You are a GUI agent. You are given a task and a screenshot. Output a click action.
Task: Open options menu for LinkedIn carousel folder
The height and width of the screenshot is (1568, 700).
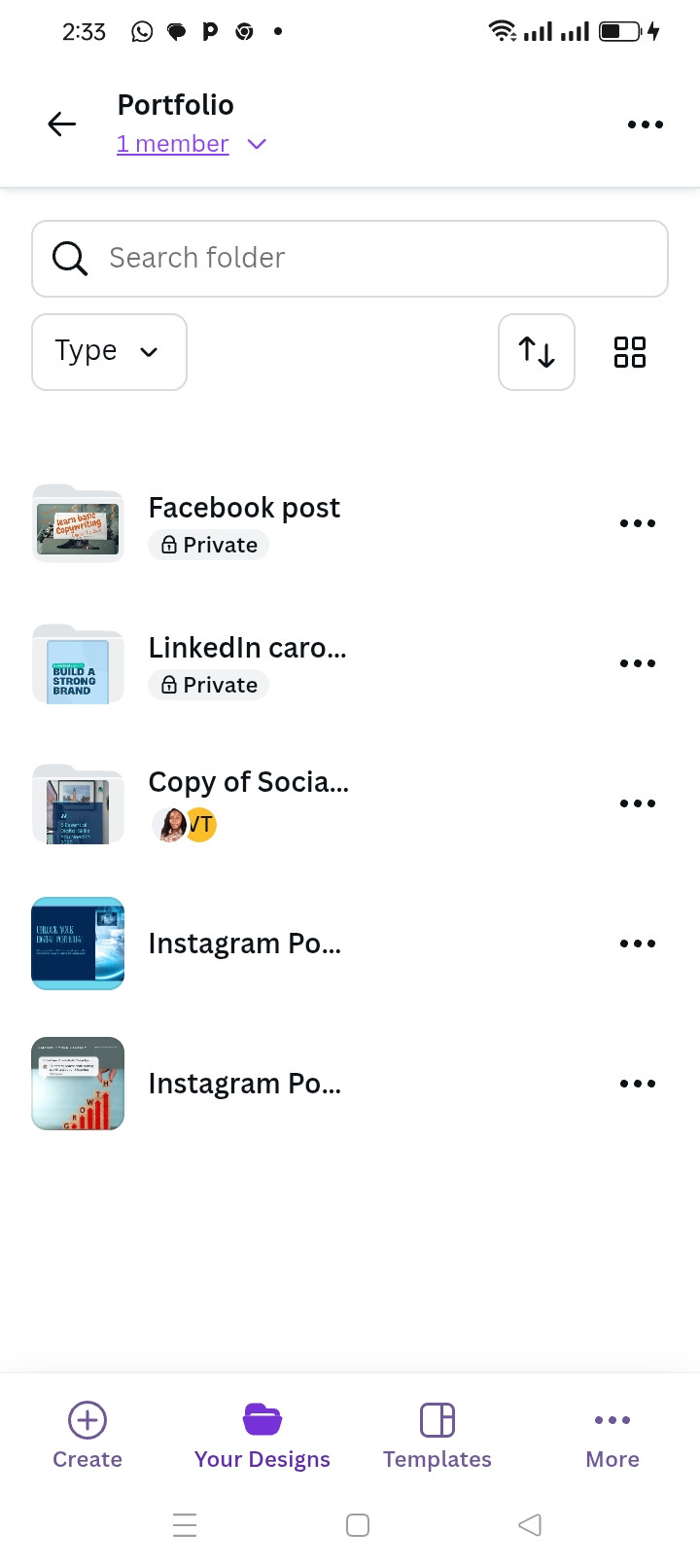pyautogui.click(x=637, y=662)
